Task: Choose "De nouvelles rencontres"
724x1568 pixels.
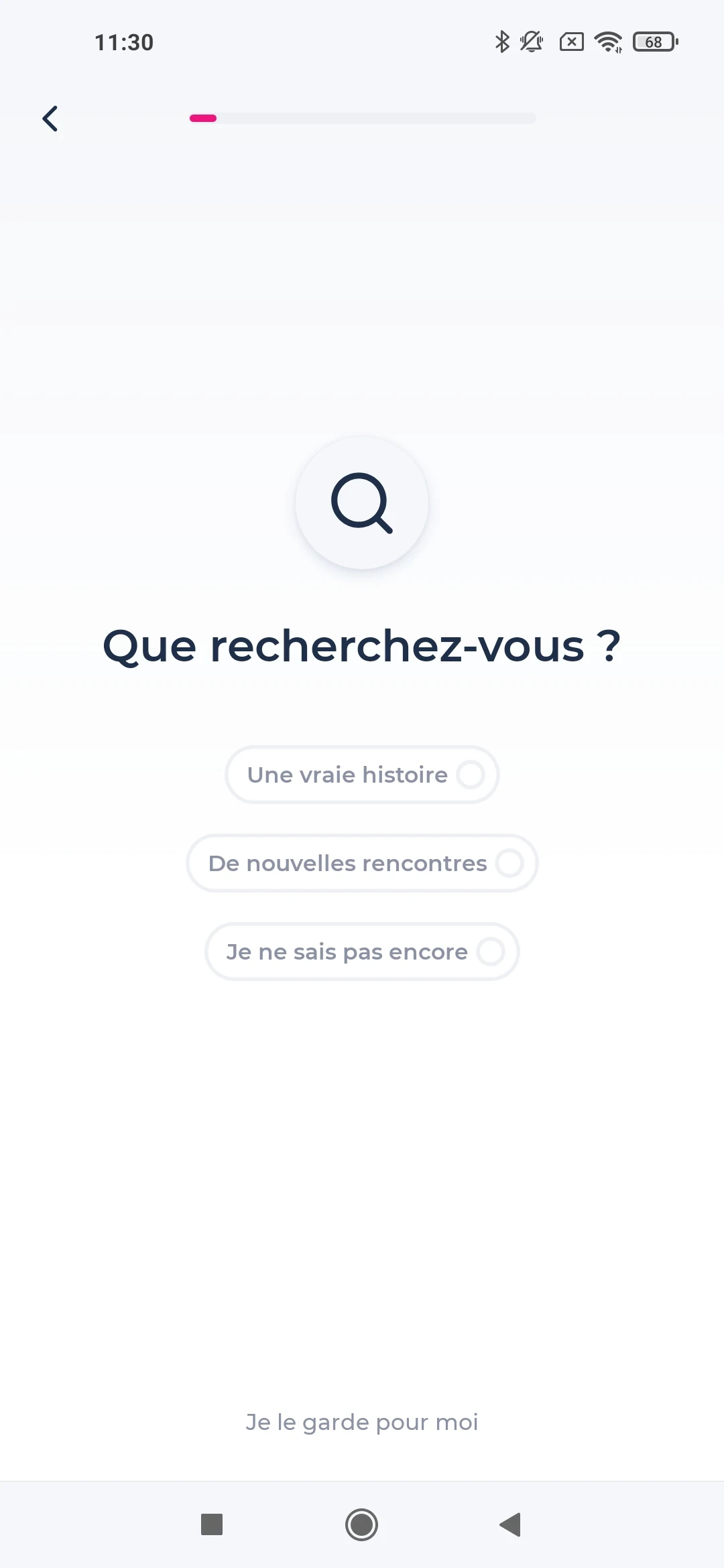Action: (362, 863)
